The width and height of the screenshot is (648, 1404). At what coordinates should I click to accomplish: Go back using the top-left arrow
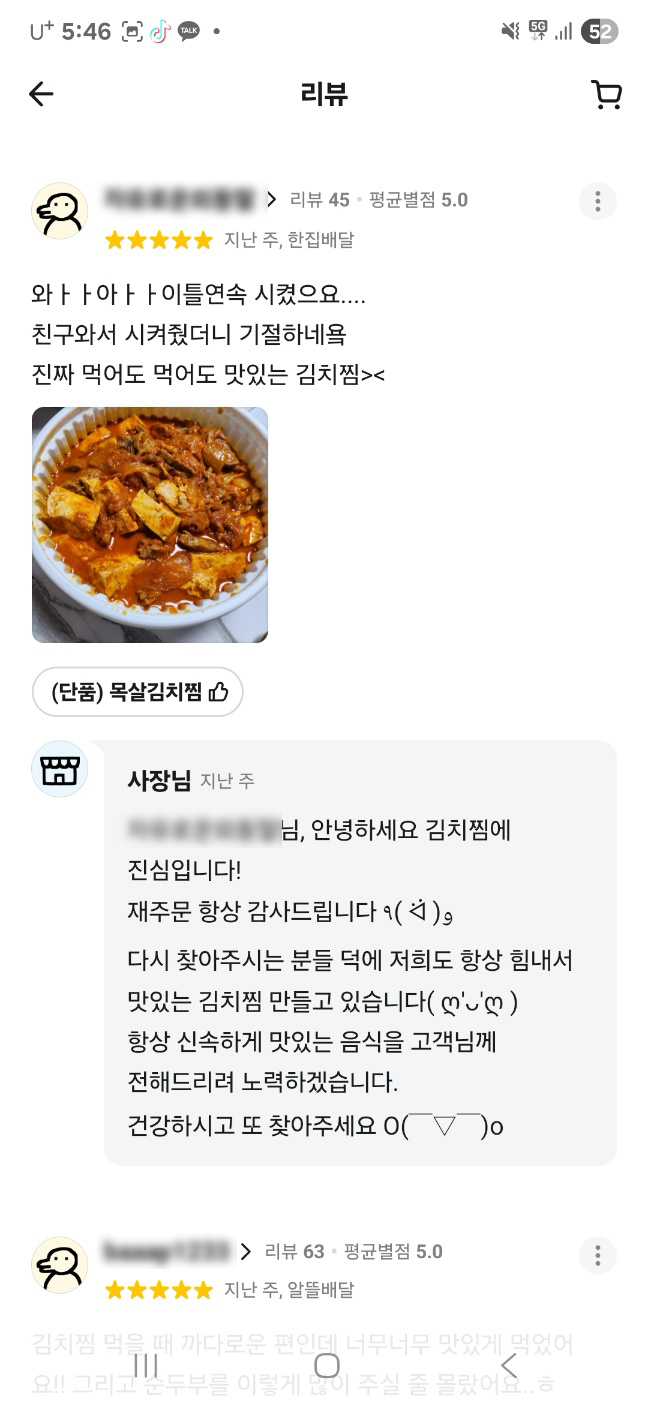point(41,94)
